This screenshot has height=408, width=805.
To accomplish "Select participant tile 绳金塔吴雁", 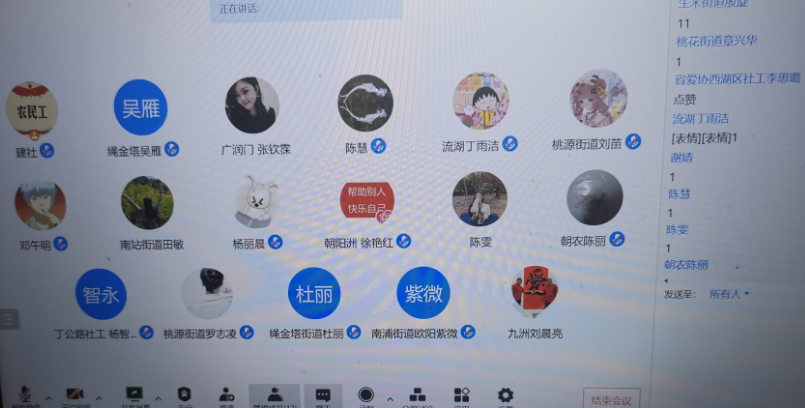I will 140,108.
